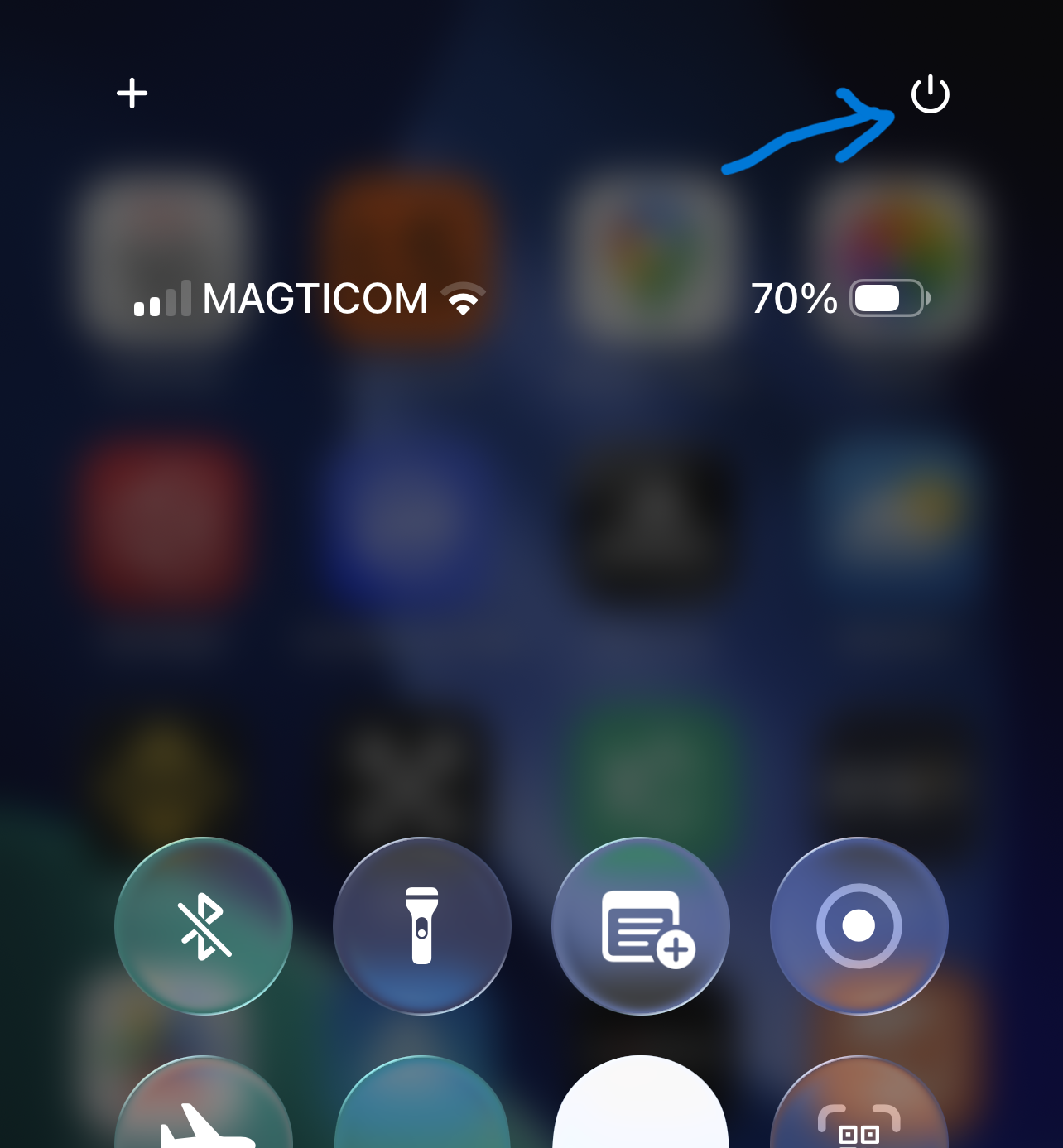The height and width of the screenshot is (1148, 1063).
Task: Turn on Bluetooth
Action: pyautogui.click(x=204, y=926)
